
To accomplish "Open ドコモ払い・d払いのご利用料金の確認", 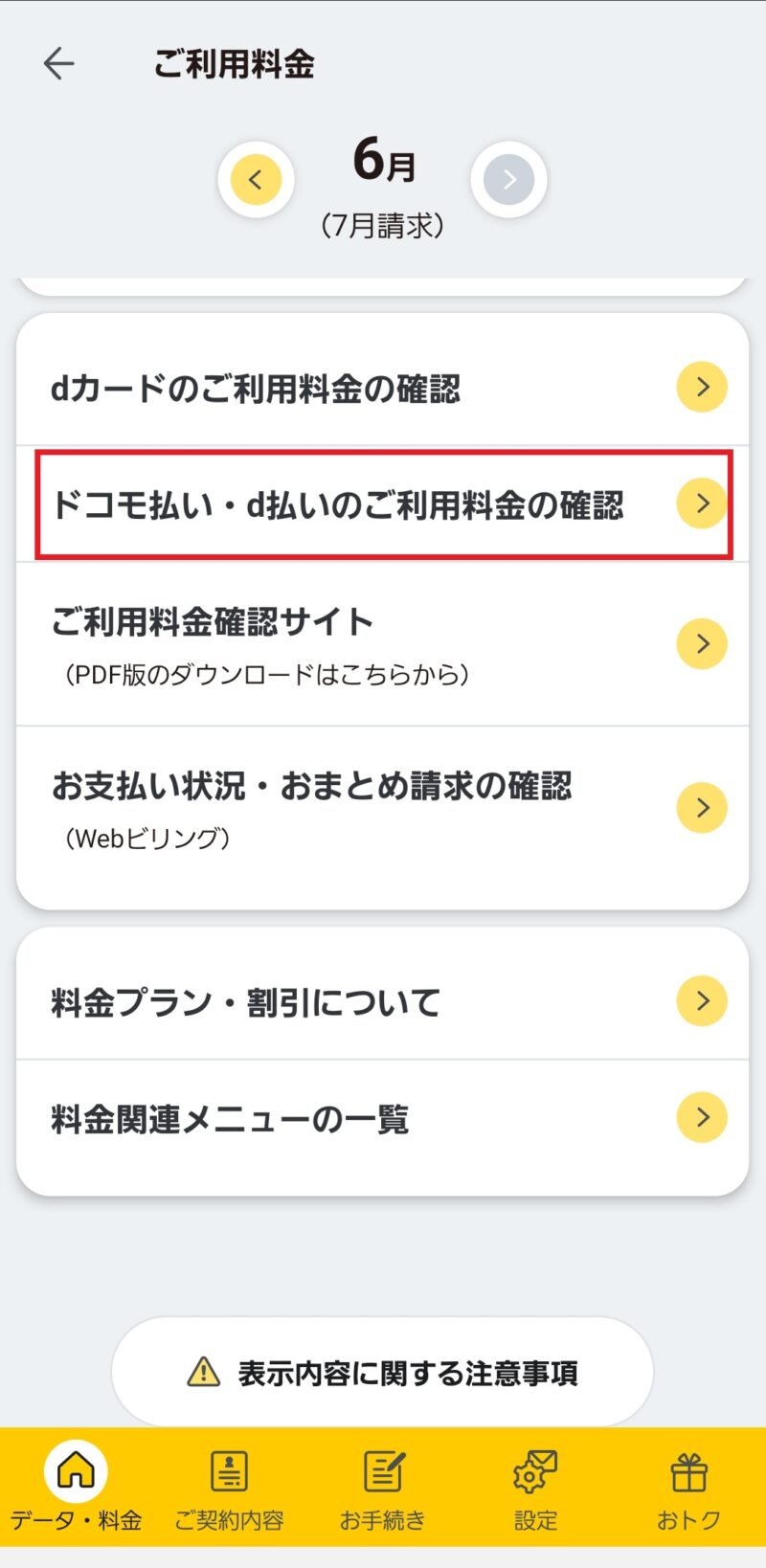I will (x=383, y=504).
